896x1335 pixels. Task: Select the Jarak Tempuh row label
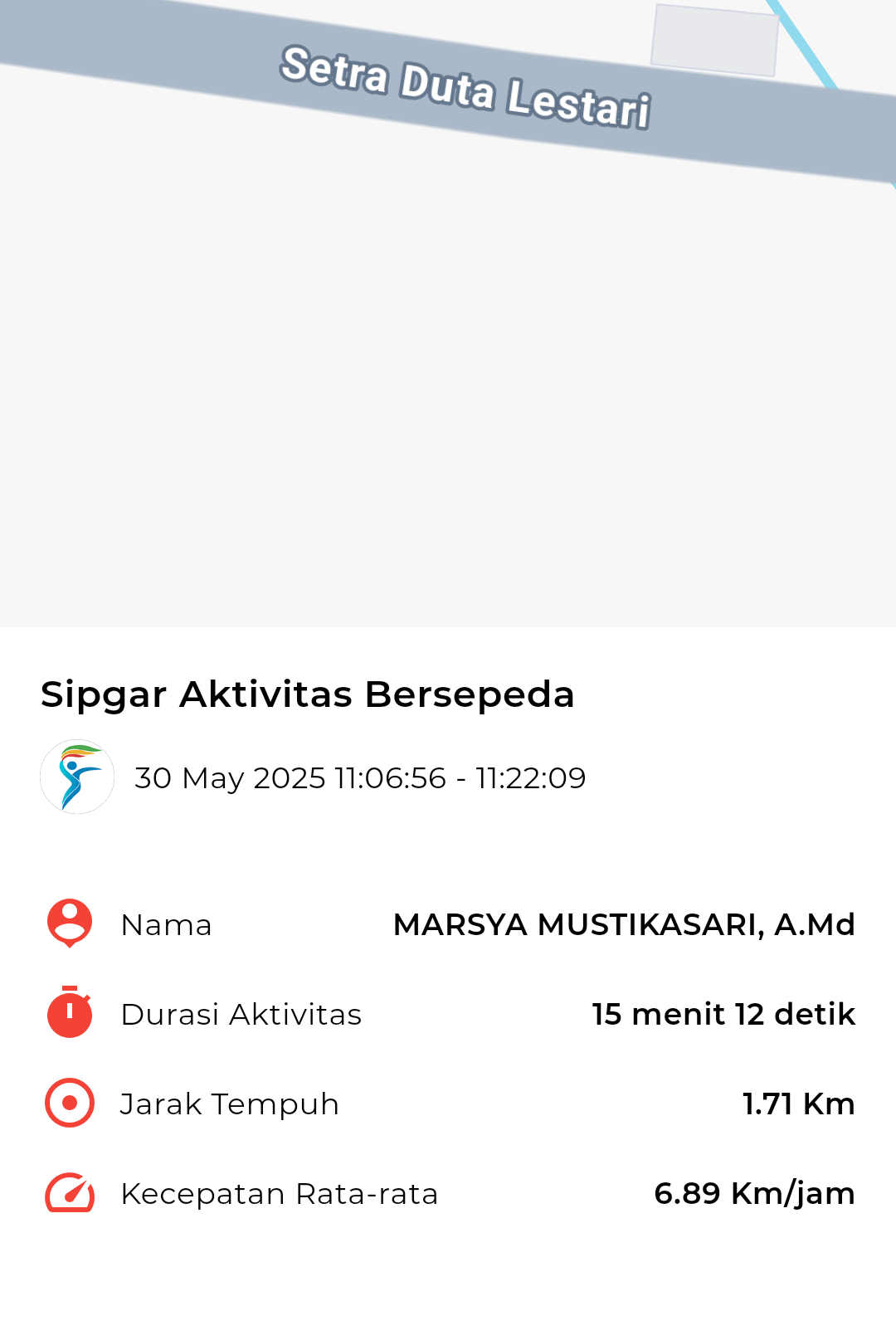230,1104
